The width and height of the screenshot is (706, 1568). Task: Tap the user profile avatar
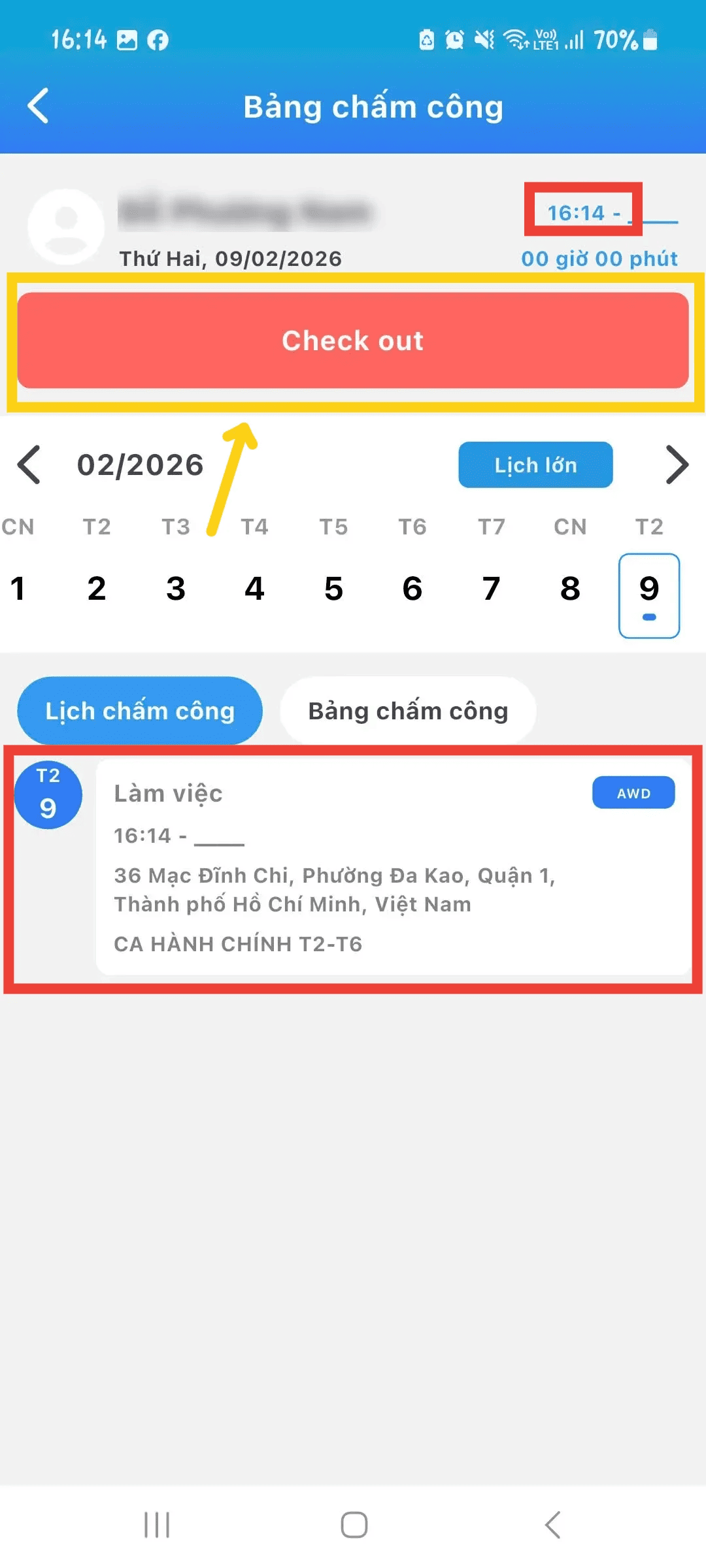tap(66, 227)
